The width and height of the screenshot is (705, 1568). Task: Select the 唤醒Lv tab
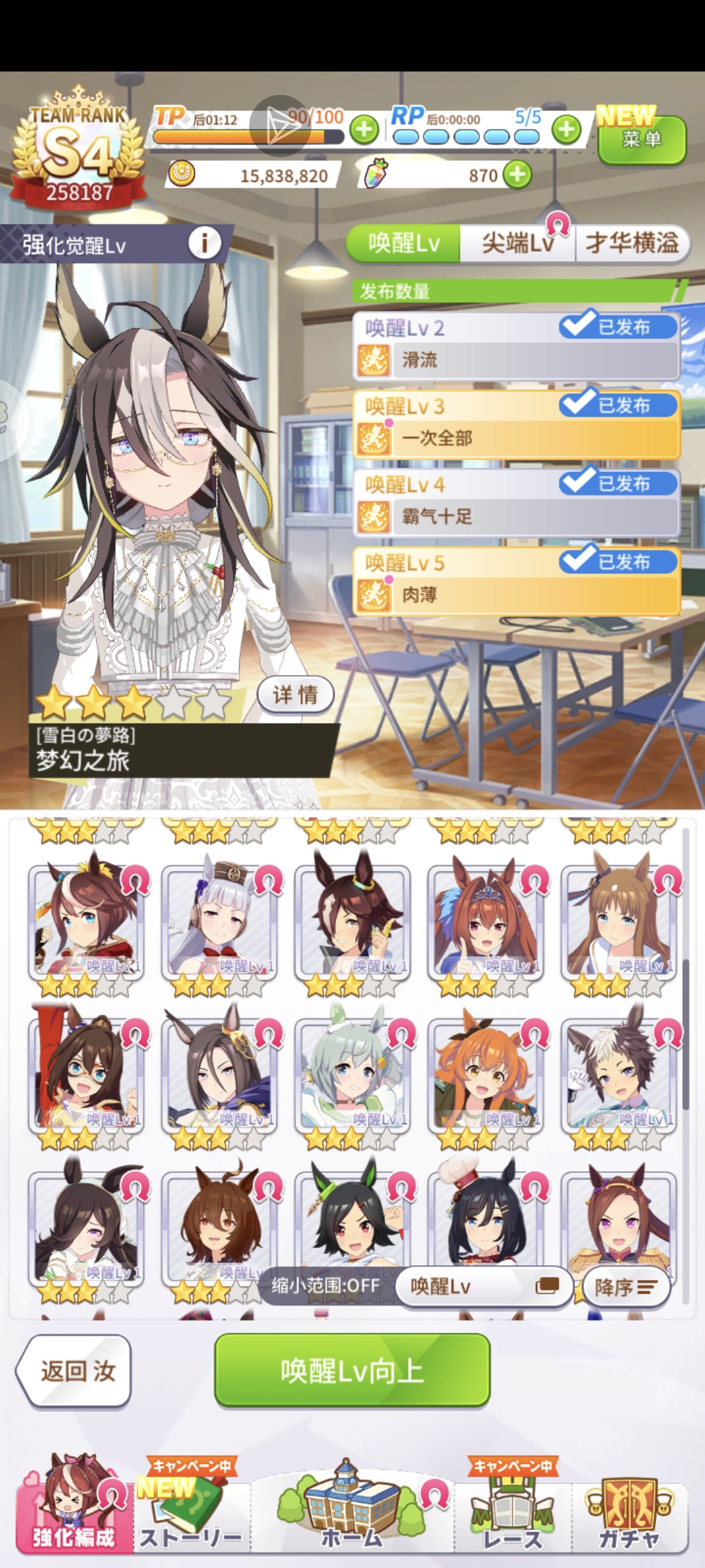click(x=404, y=244)
